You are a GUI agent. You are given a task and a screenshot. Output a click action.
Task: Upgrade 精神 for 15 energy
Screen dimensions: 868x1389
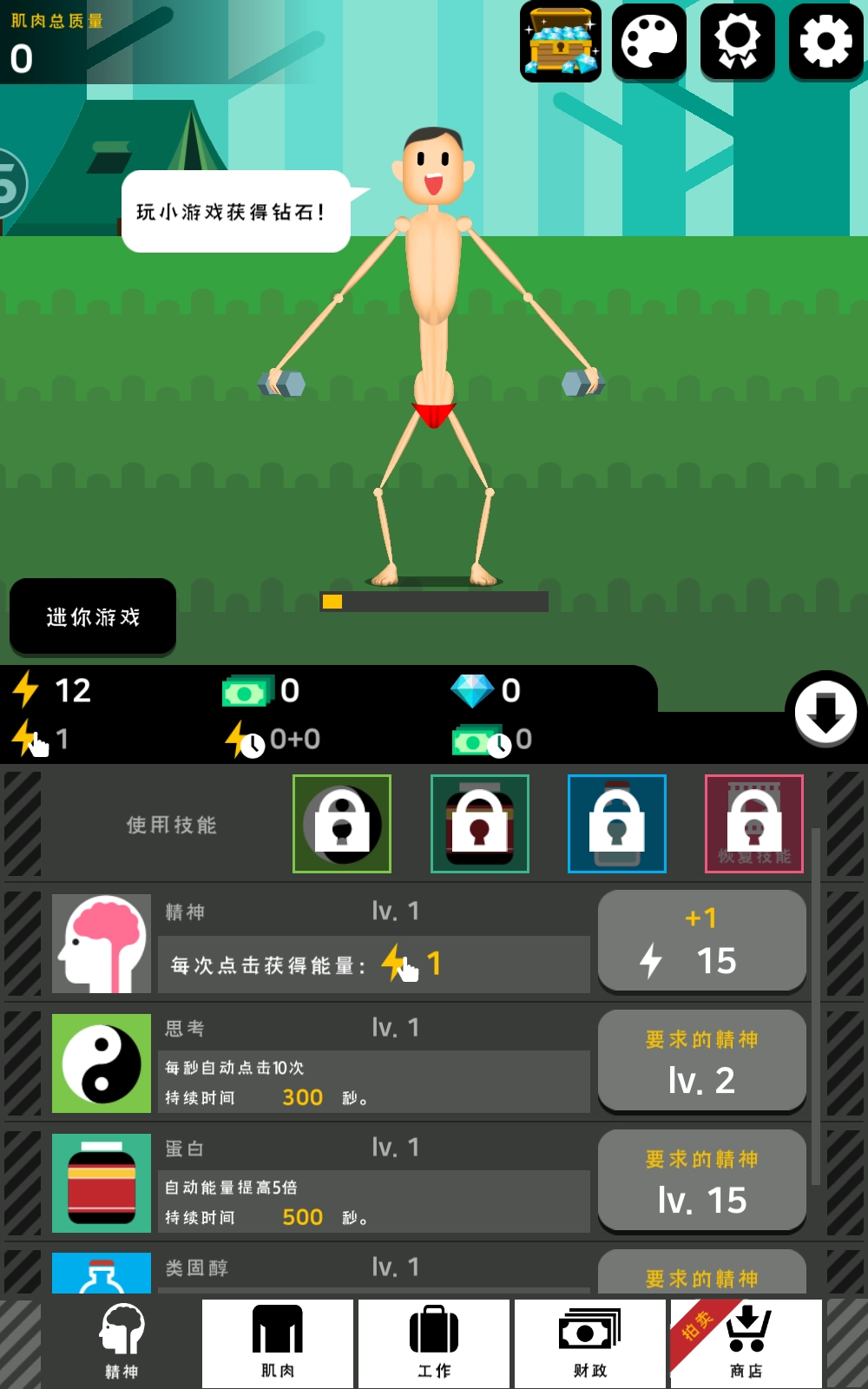click(x=702, y=942)
